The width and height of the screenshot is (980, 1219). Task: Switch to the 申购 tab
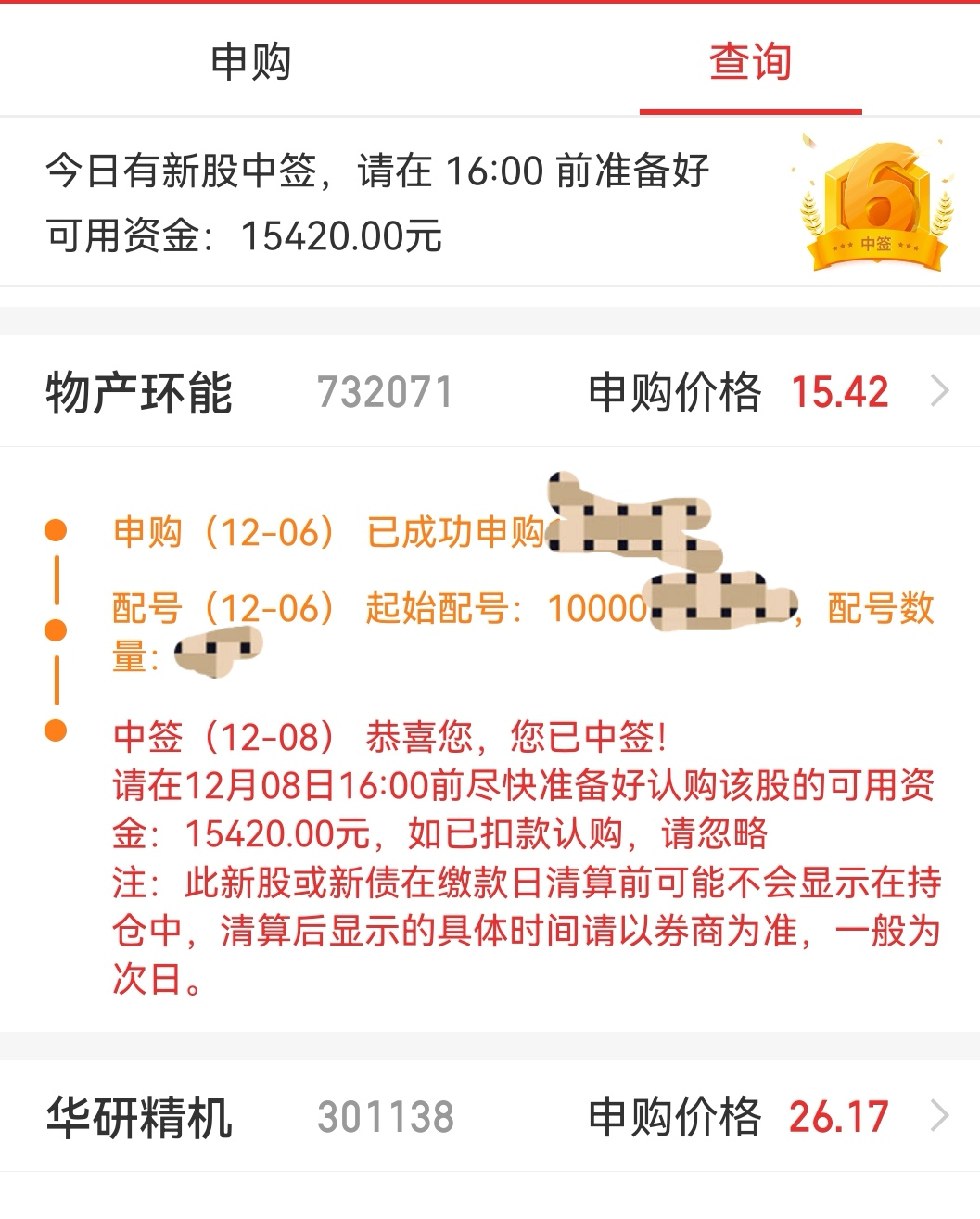(x=250, y=62)
